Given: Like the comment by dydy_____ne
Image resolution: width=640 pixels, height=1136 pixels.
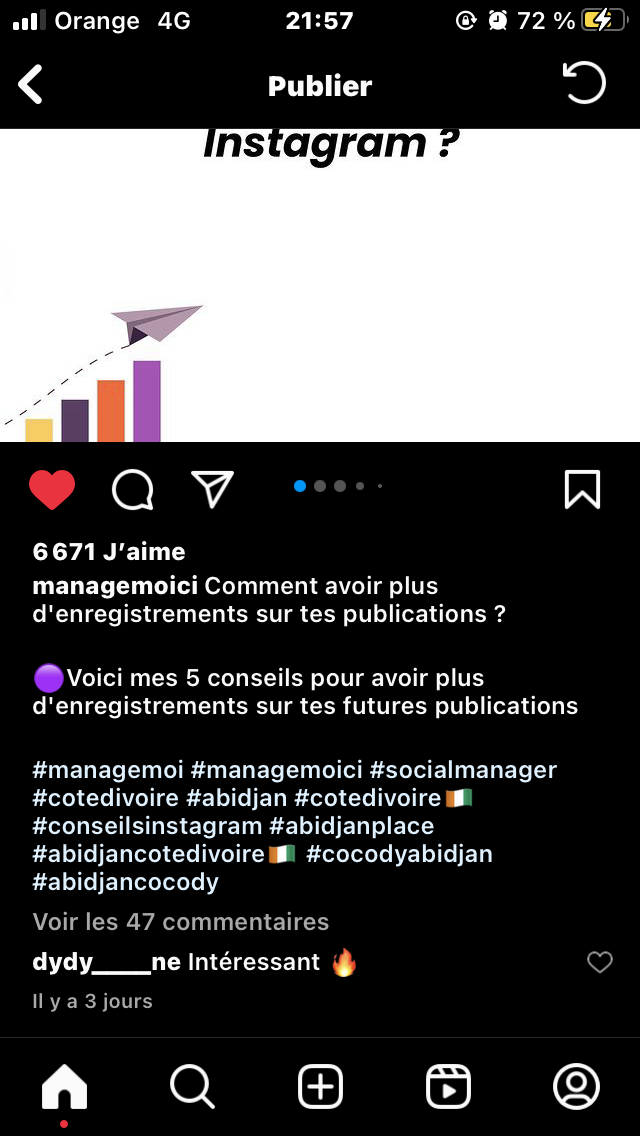Looking at the screenshot, I should click(599, 962).
